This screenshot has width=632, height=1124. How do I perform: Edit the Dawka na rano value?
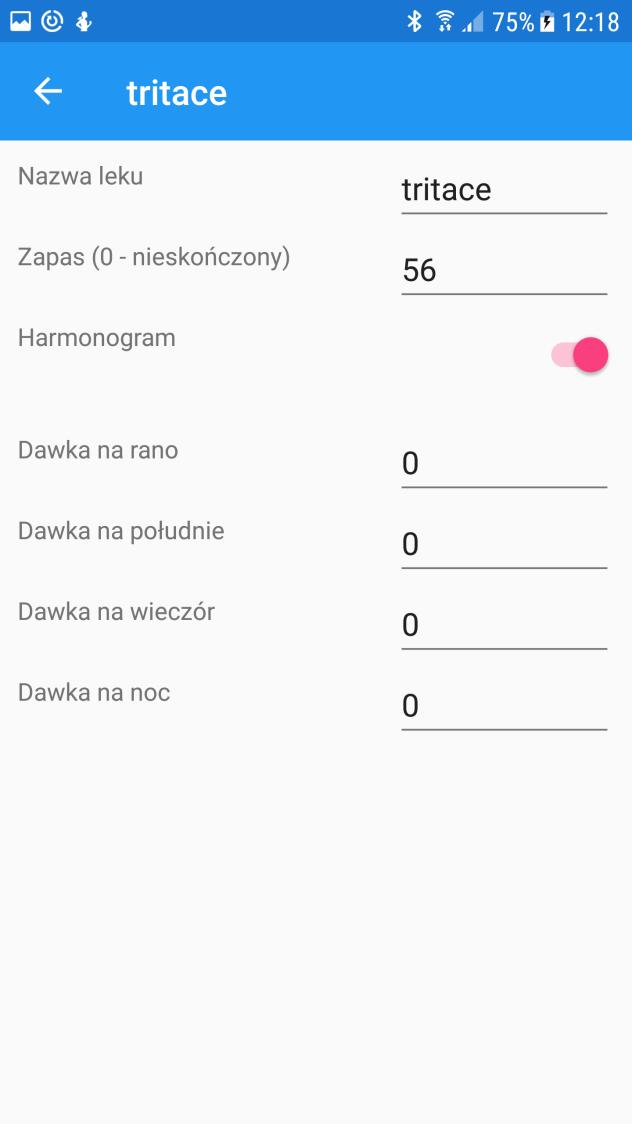point(504,465)
